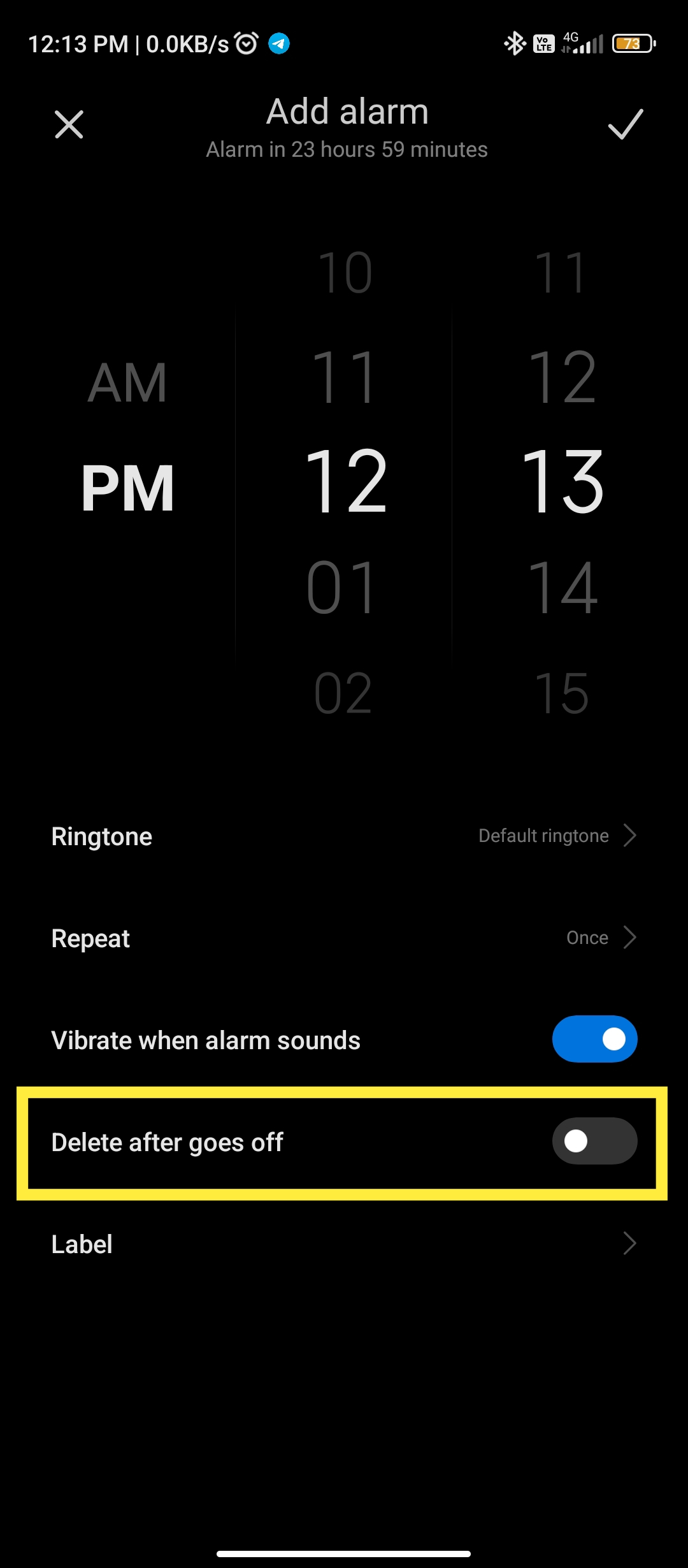Enable Delete after goes off

click(594, 1141)
